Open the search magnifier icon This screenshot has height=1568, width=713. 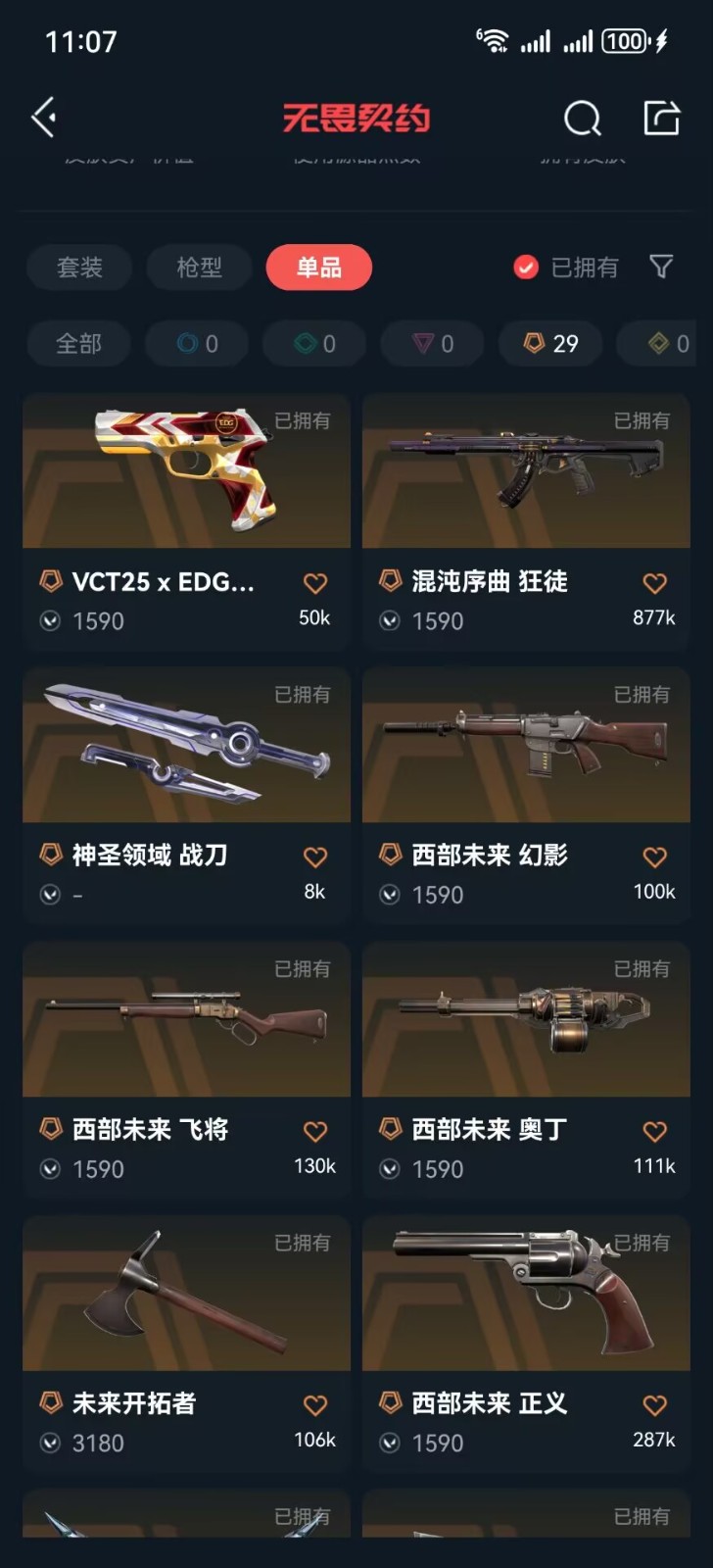[x=583, y=119]
